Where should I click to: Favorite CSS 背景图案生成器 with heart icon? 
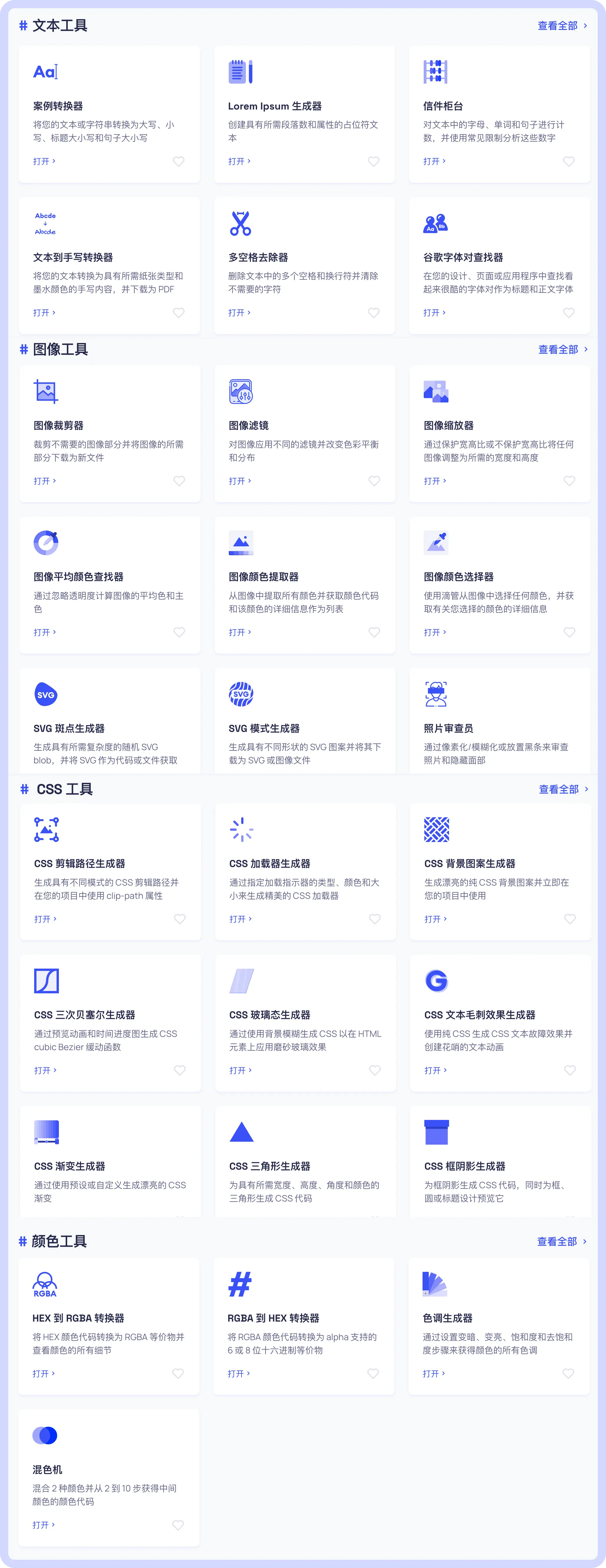click(x=569, y=919)
